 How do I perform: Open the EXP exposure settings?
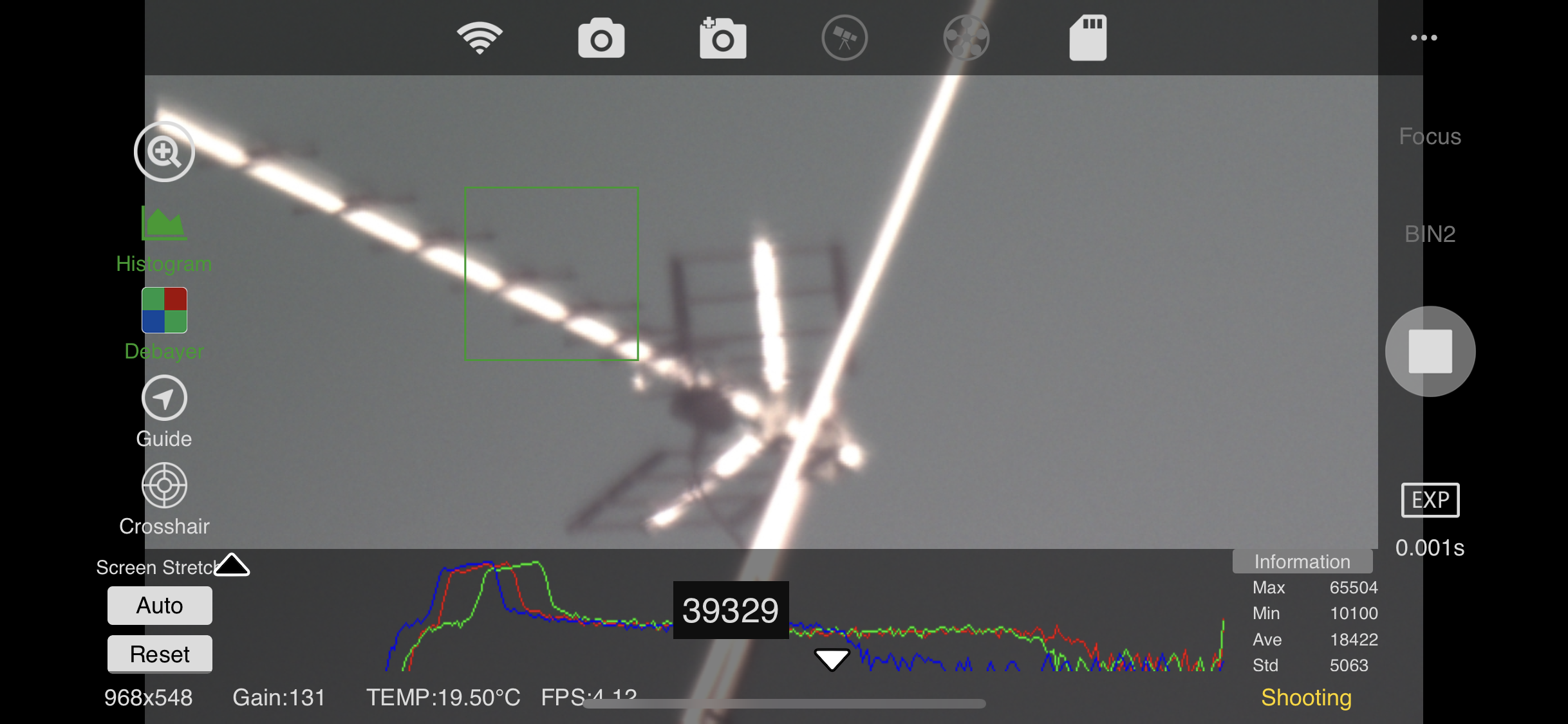1430,500
